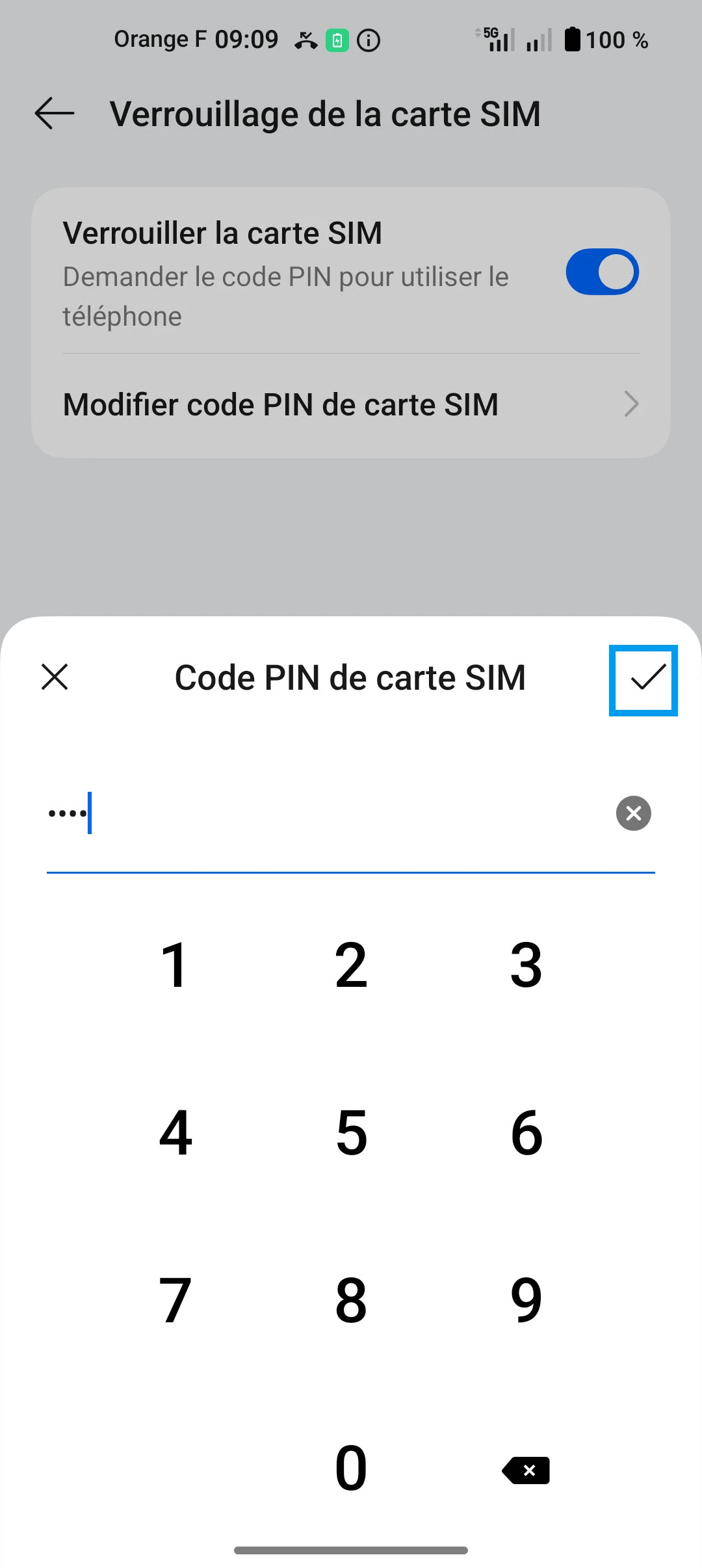Enter digit 3 on the keypad
Screen dimensions: 702x1568
[x=526, y=965]
